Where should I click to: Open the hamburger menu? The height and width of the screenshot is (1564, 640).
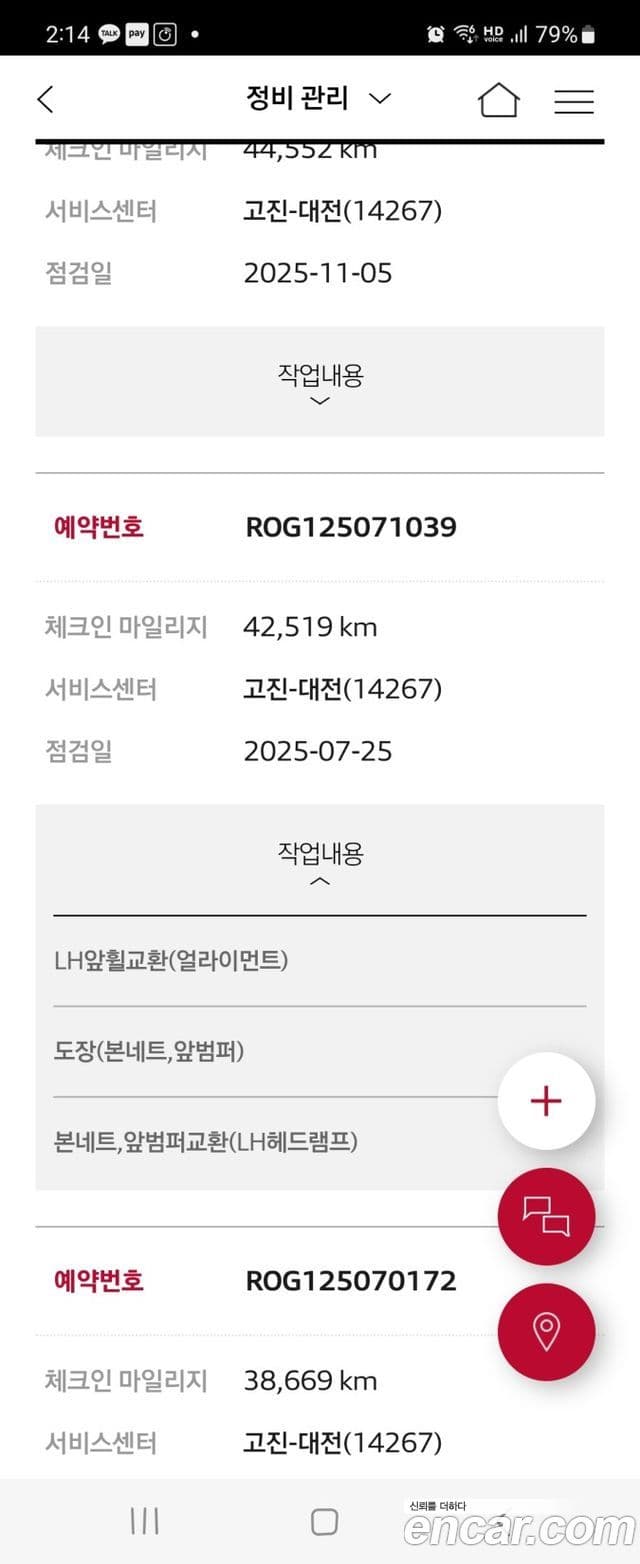pos(573,101)
